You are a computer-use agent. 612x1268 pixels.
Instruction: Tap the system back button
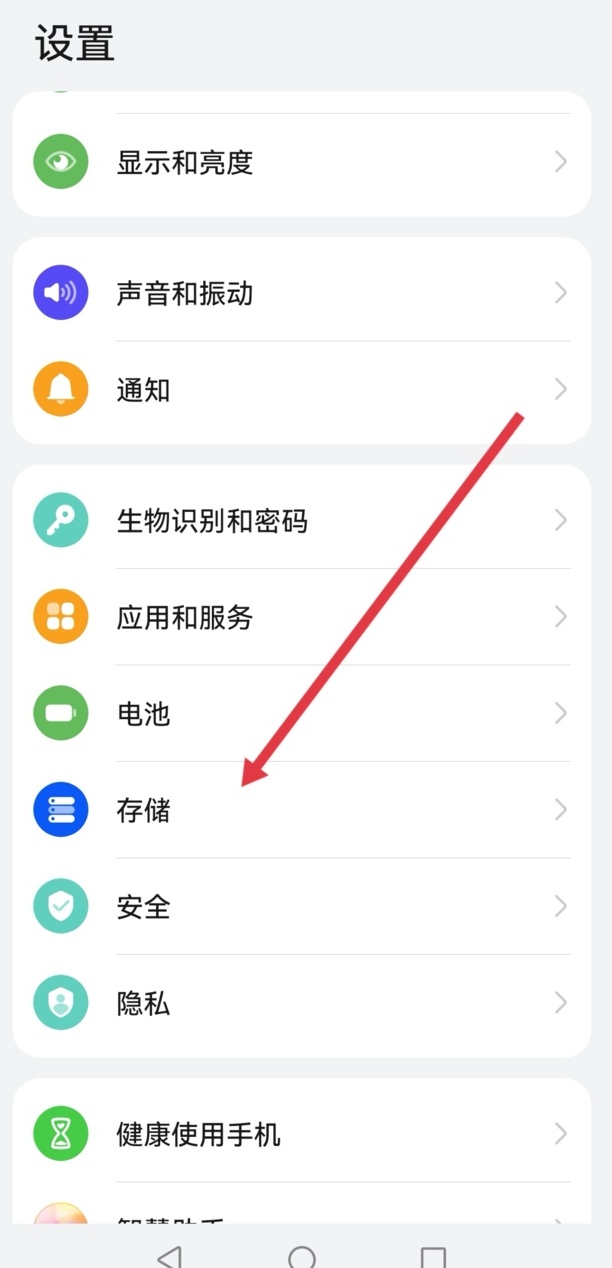coord(170,1256)
